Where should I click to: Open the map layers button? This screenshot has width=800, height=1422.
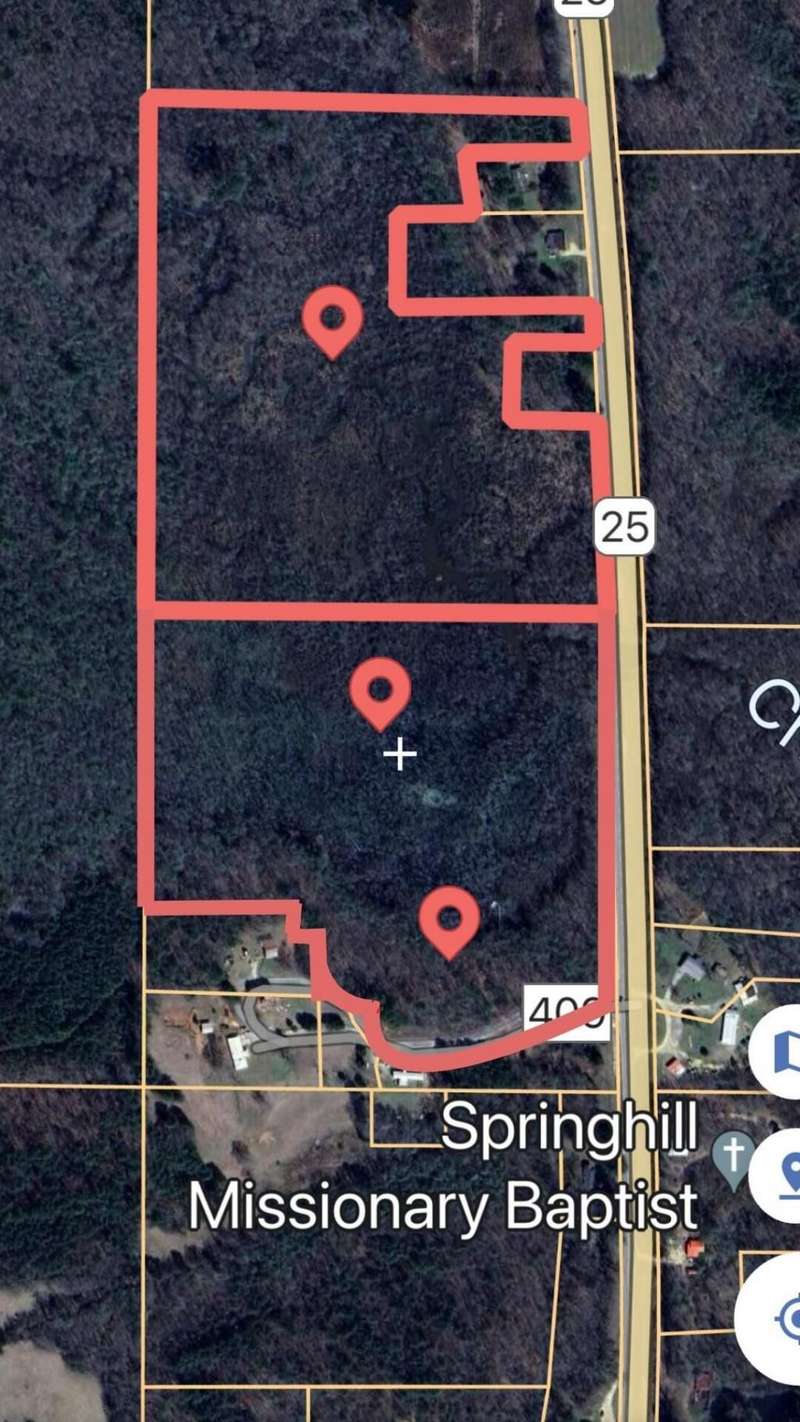tap(783, 1051)
